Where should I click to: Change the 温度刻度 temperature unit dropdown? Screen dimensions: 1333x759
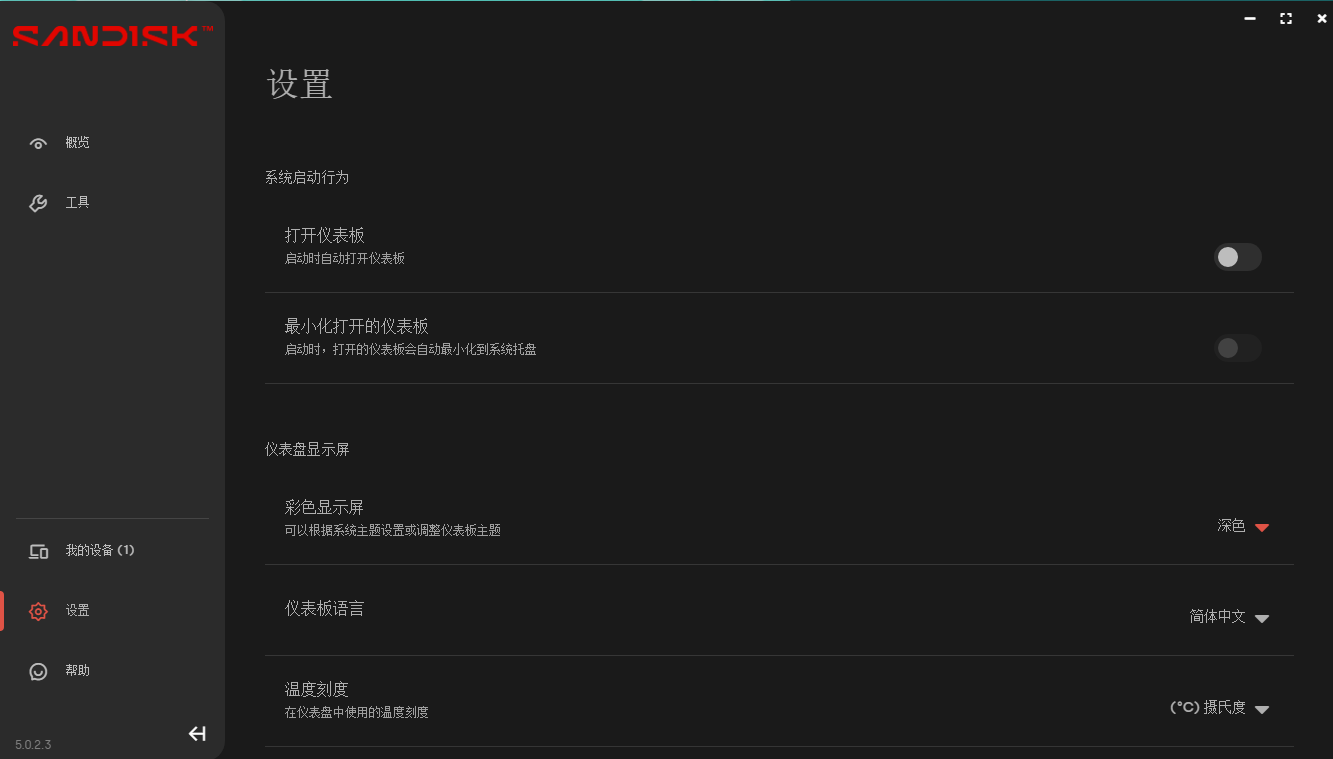click(x=1220, y=708)
